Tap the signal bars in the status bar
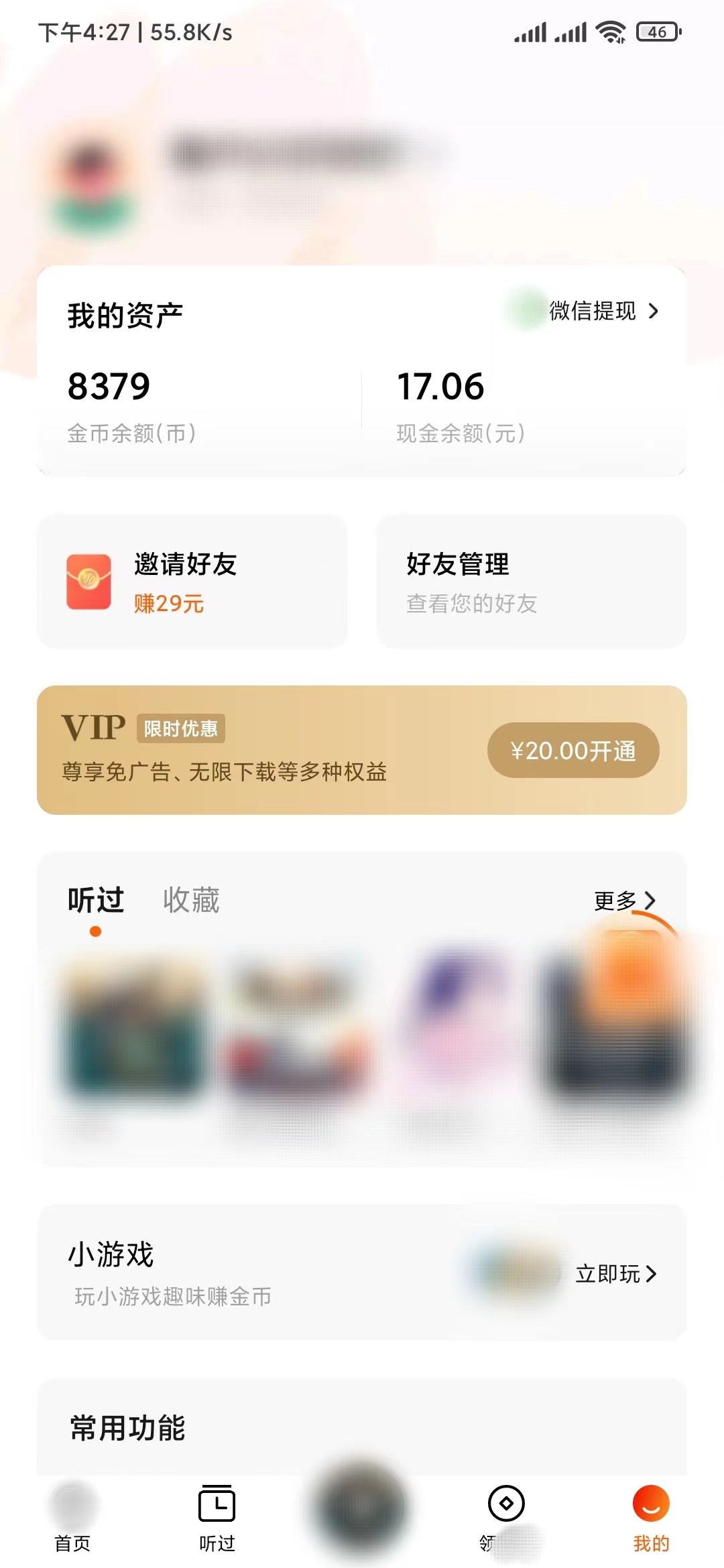 tap(530, 31)
